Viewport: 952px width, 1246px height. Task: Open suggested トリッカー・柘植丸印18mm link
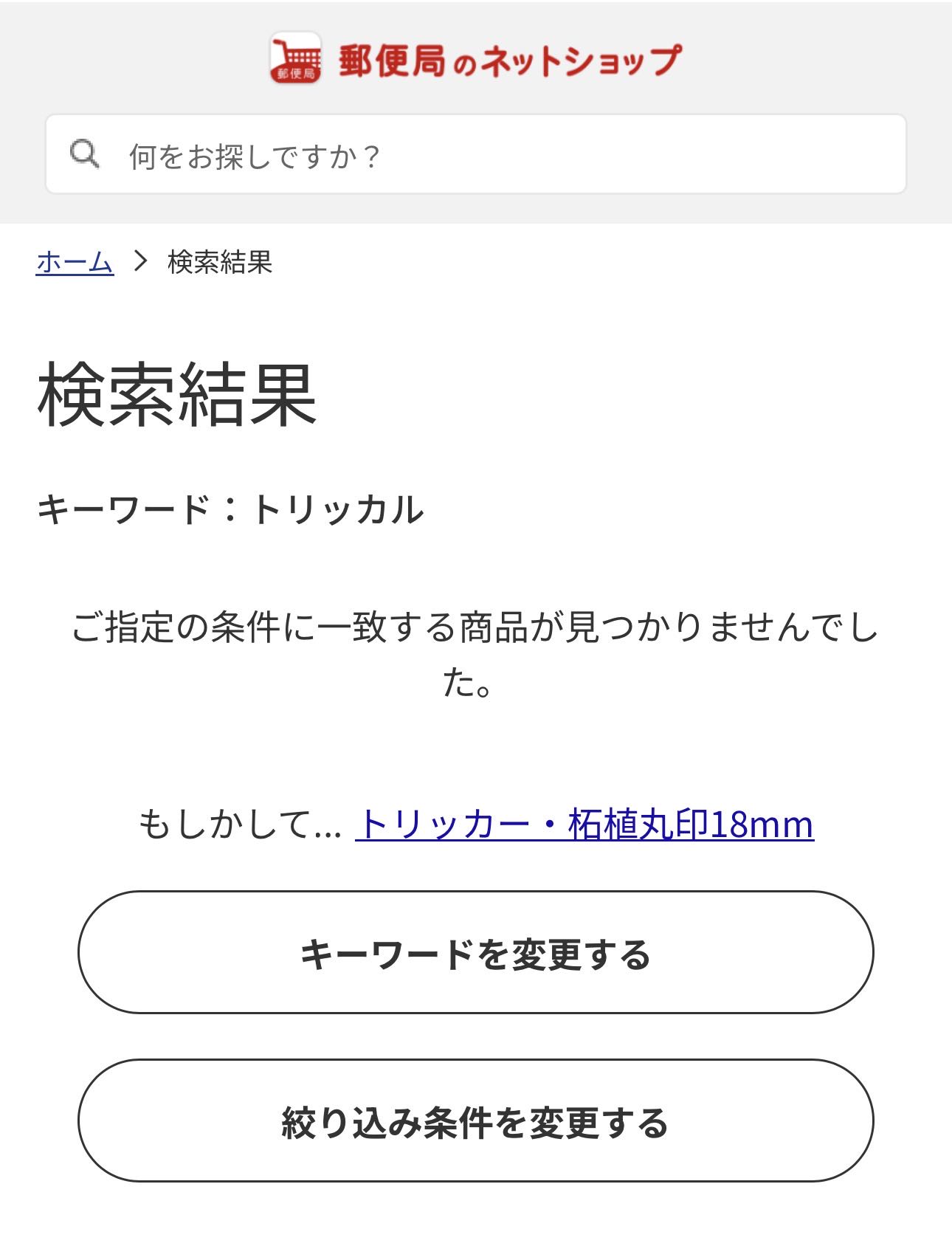tap(584, 824)
